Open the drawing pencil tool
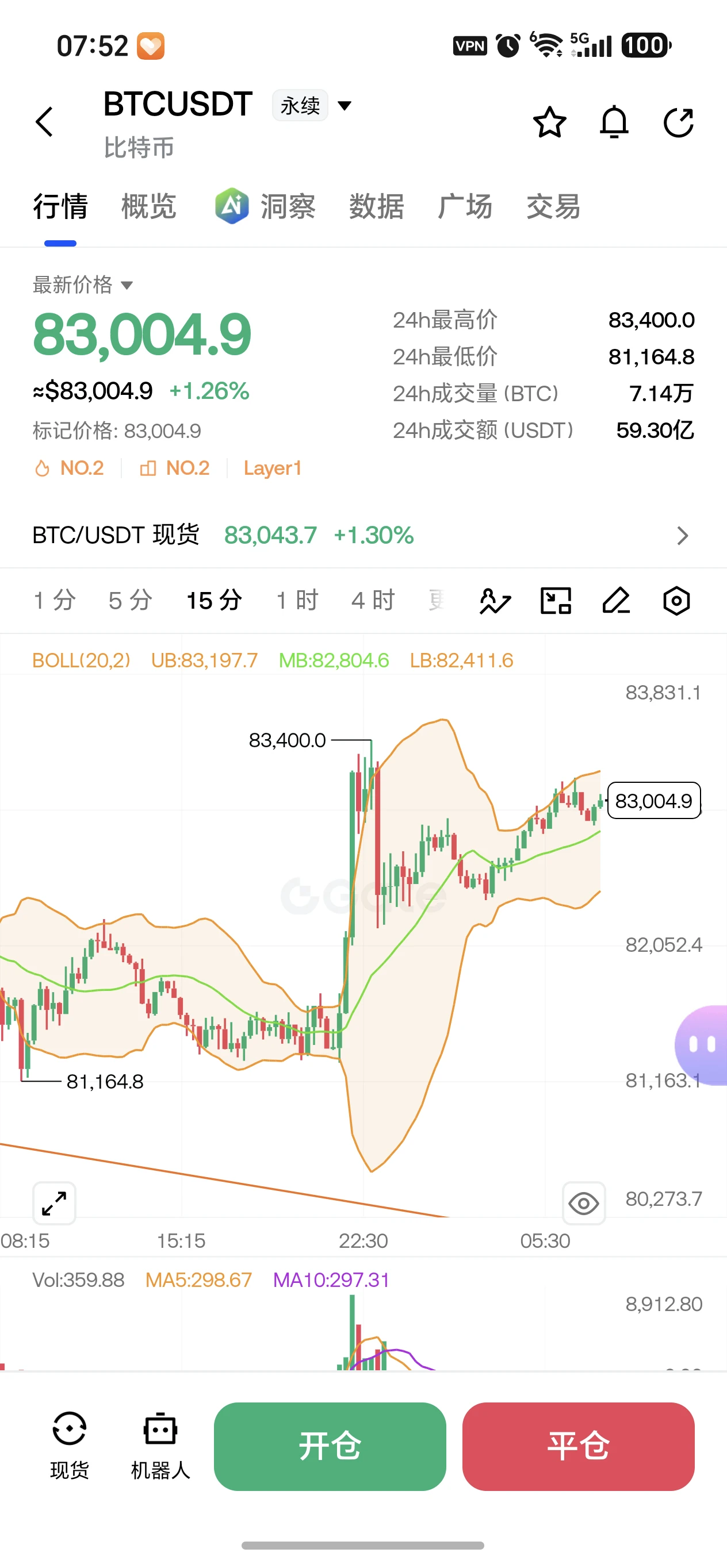 pyautogui.click(x=616, y=601)
